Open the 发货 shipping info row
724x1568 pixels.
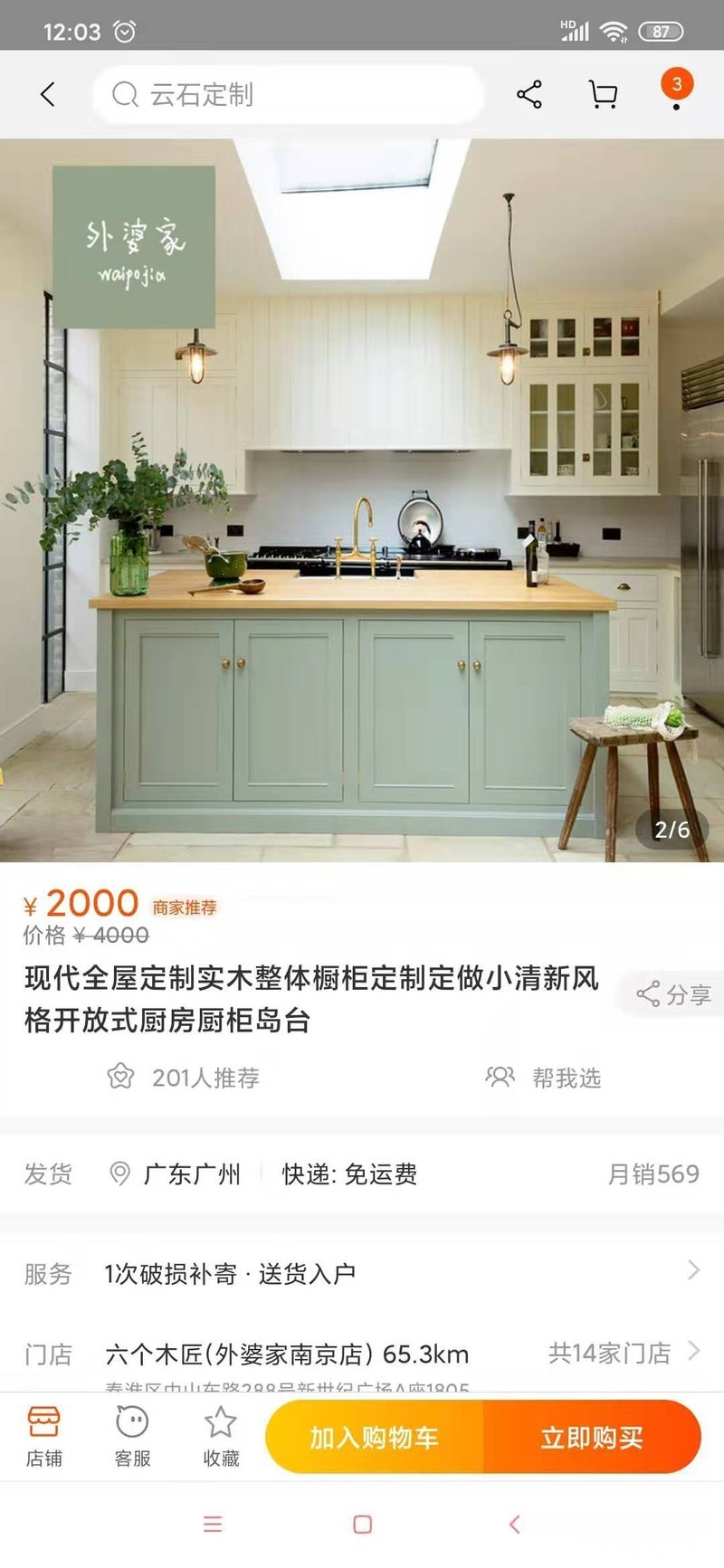(x=362, y=1174)
